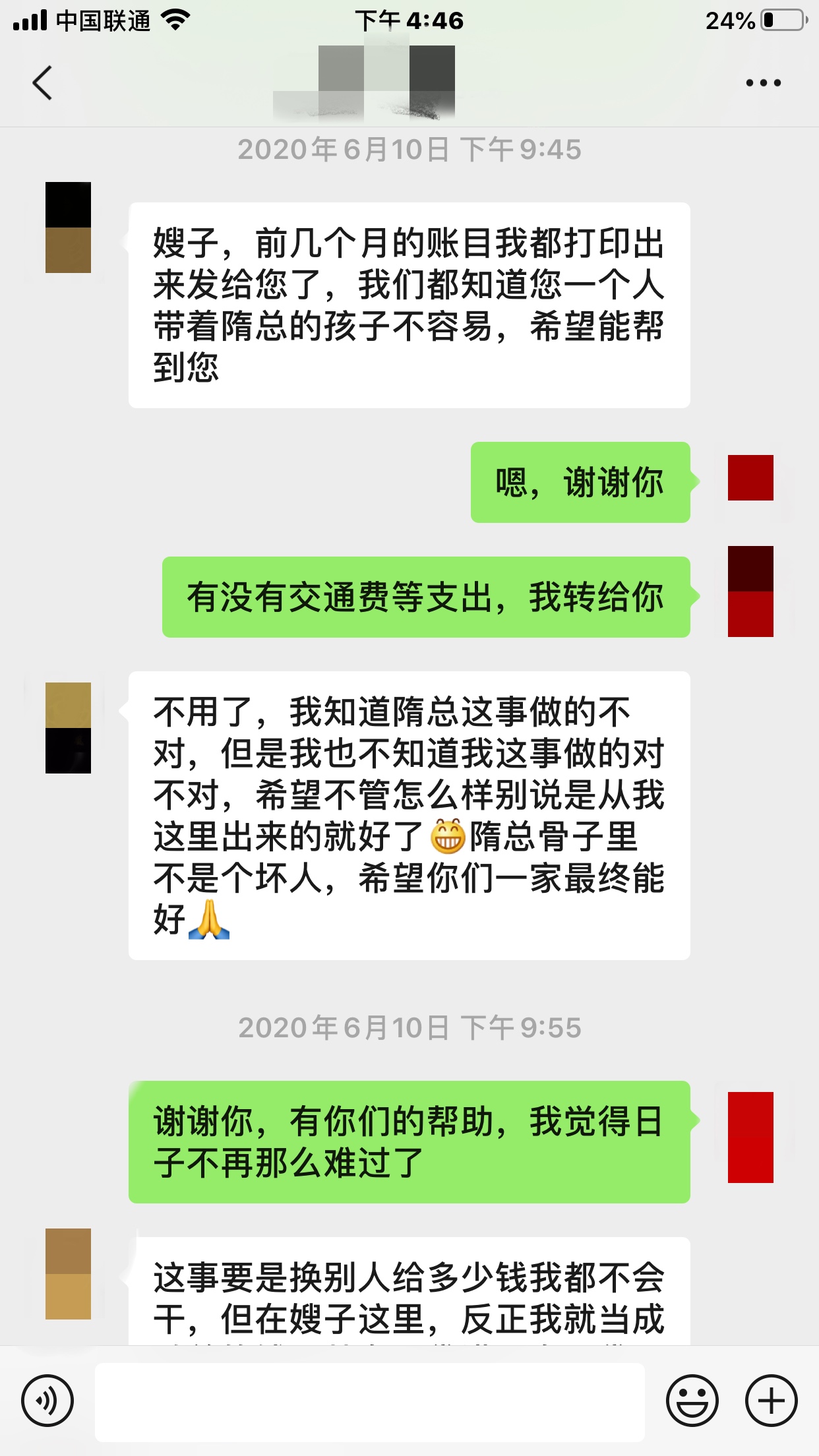Select the message input field

(369, 1402)
